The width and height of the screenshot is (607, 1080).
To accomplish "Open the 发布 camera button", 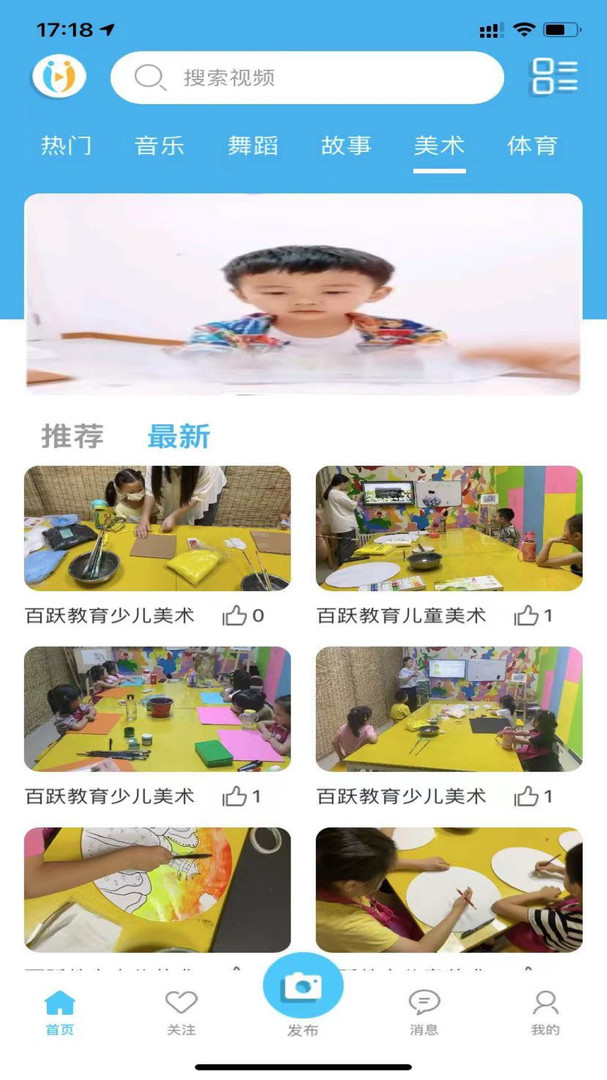I will [x=302, y=987].
